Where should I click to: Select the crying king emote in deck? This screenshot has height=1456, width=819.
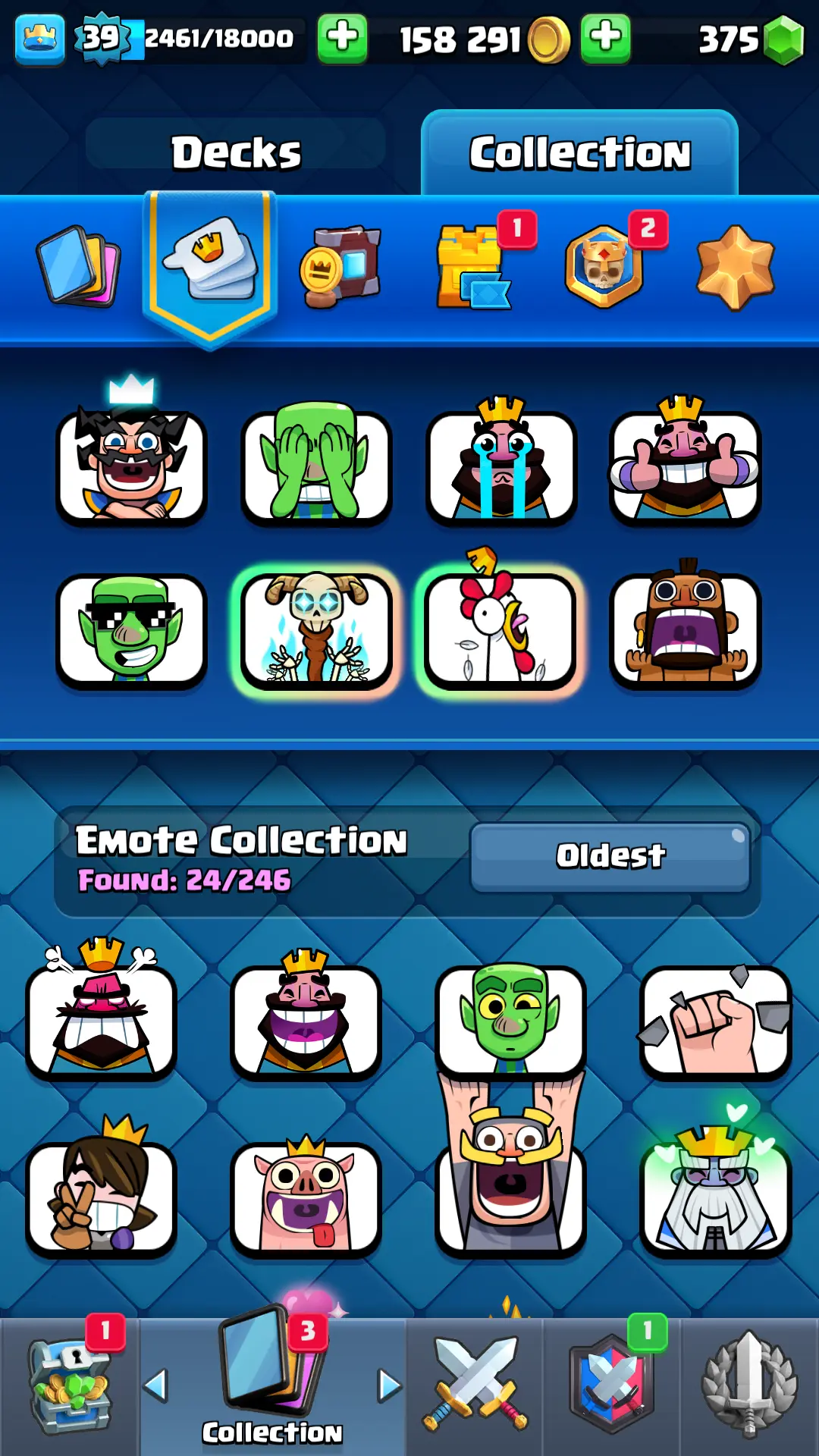[500, 468]
